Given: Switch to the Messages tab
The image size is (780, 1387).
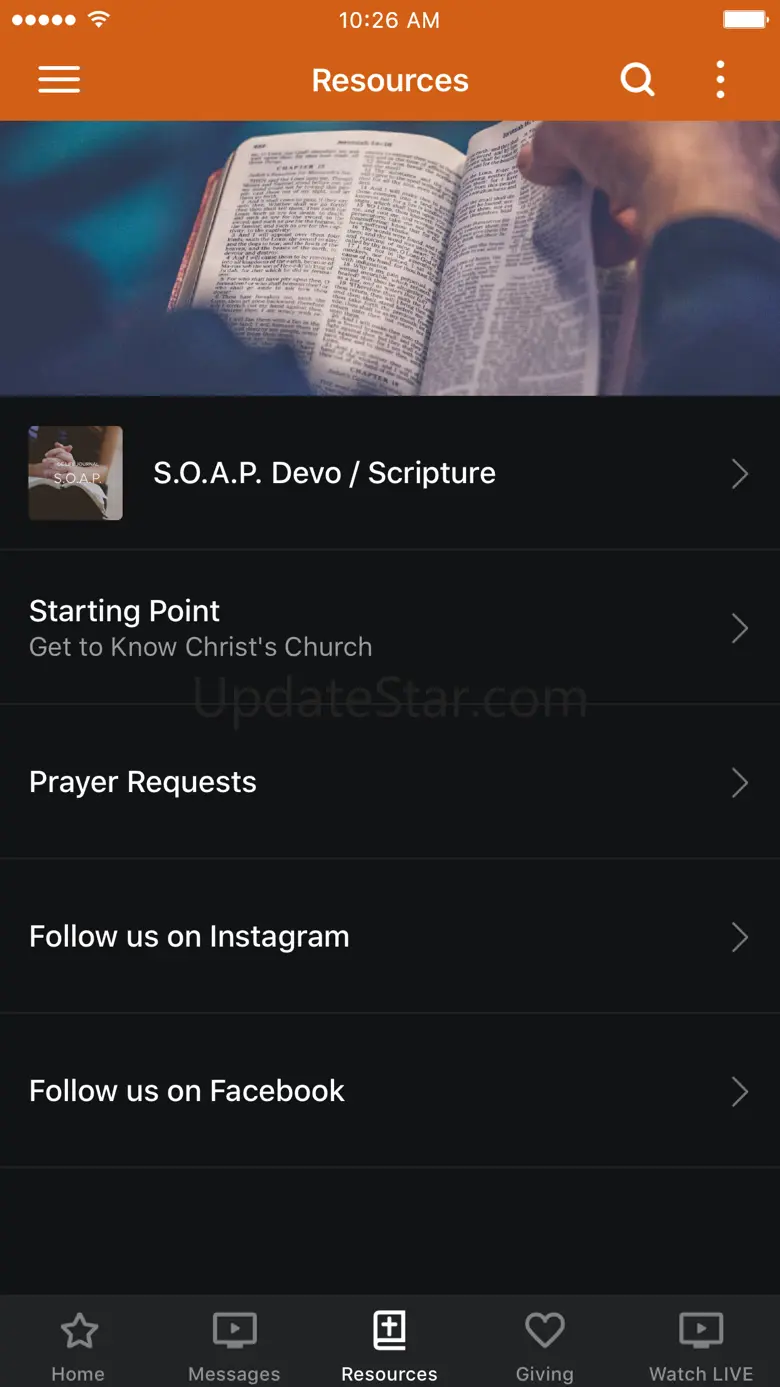Looking at the screenshot, I should [x=234, y=1346].
